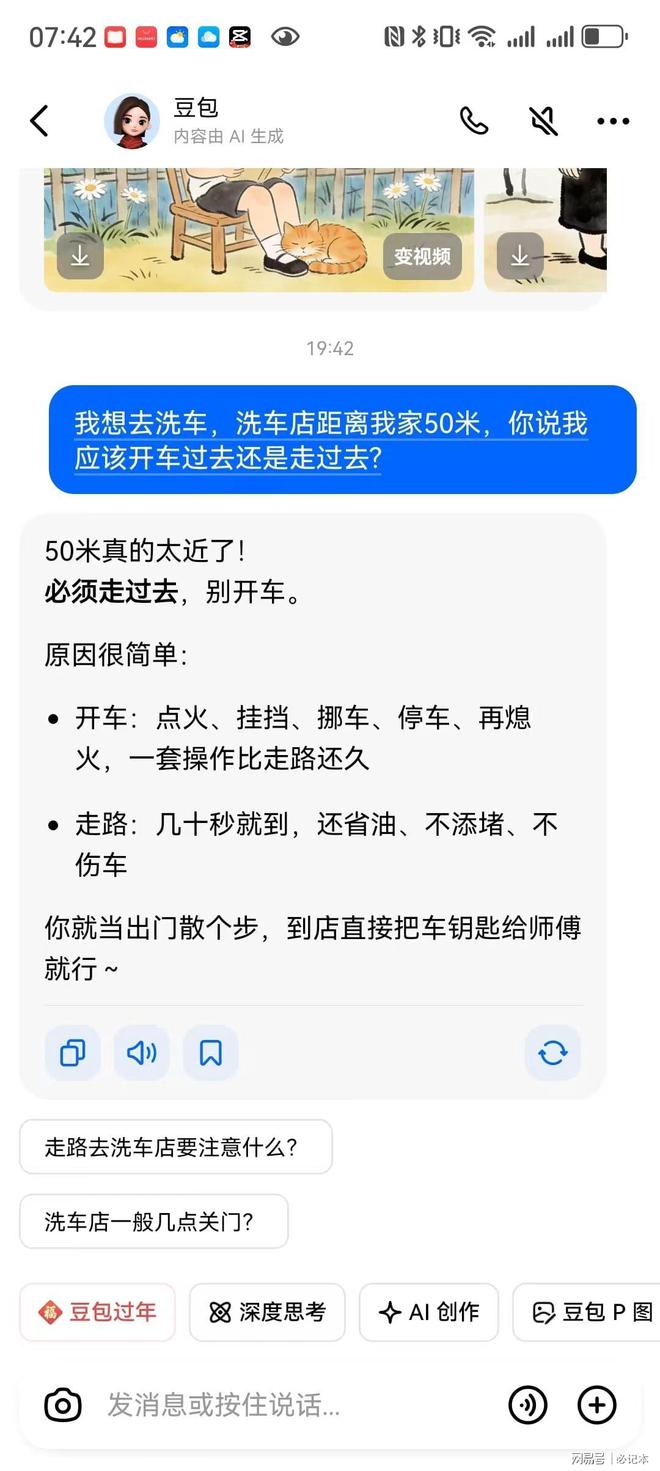Open the three-dot overflow menu
The image size is (660, 1471).
click(613, 121)
